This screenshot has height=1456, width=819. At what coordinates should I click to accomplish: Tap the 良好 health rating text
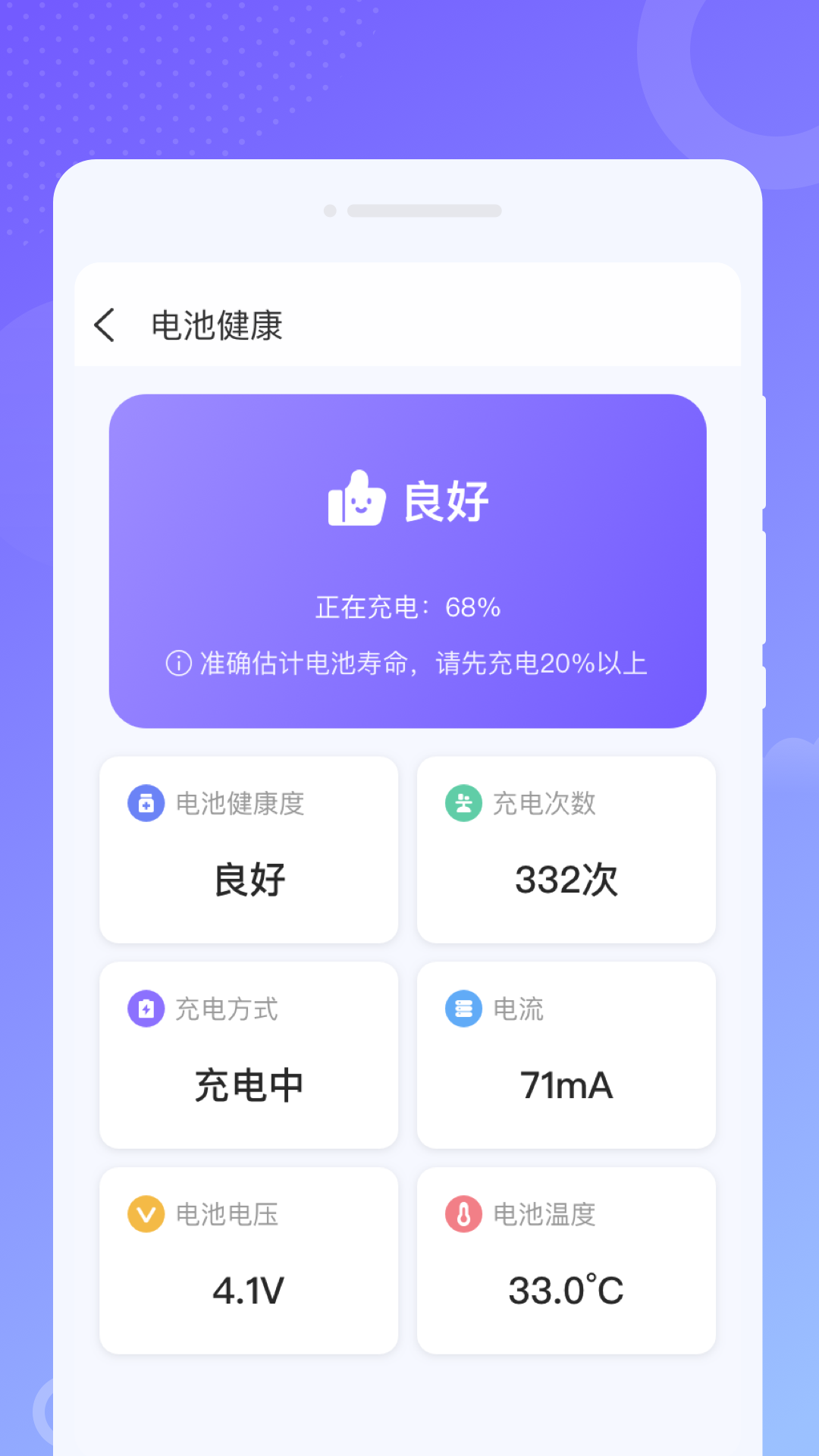(248, 880)
